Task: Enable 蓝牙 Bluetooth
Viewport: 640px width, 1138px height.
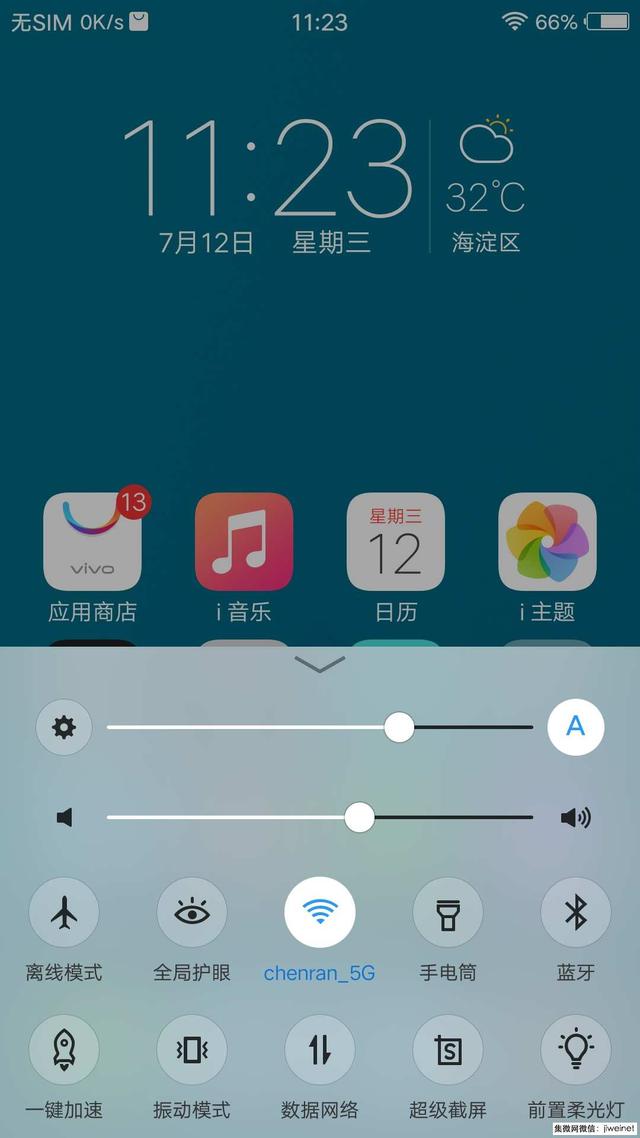Action: [x=575, y=912]
